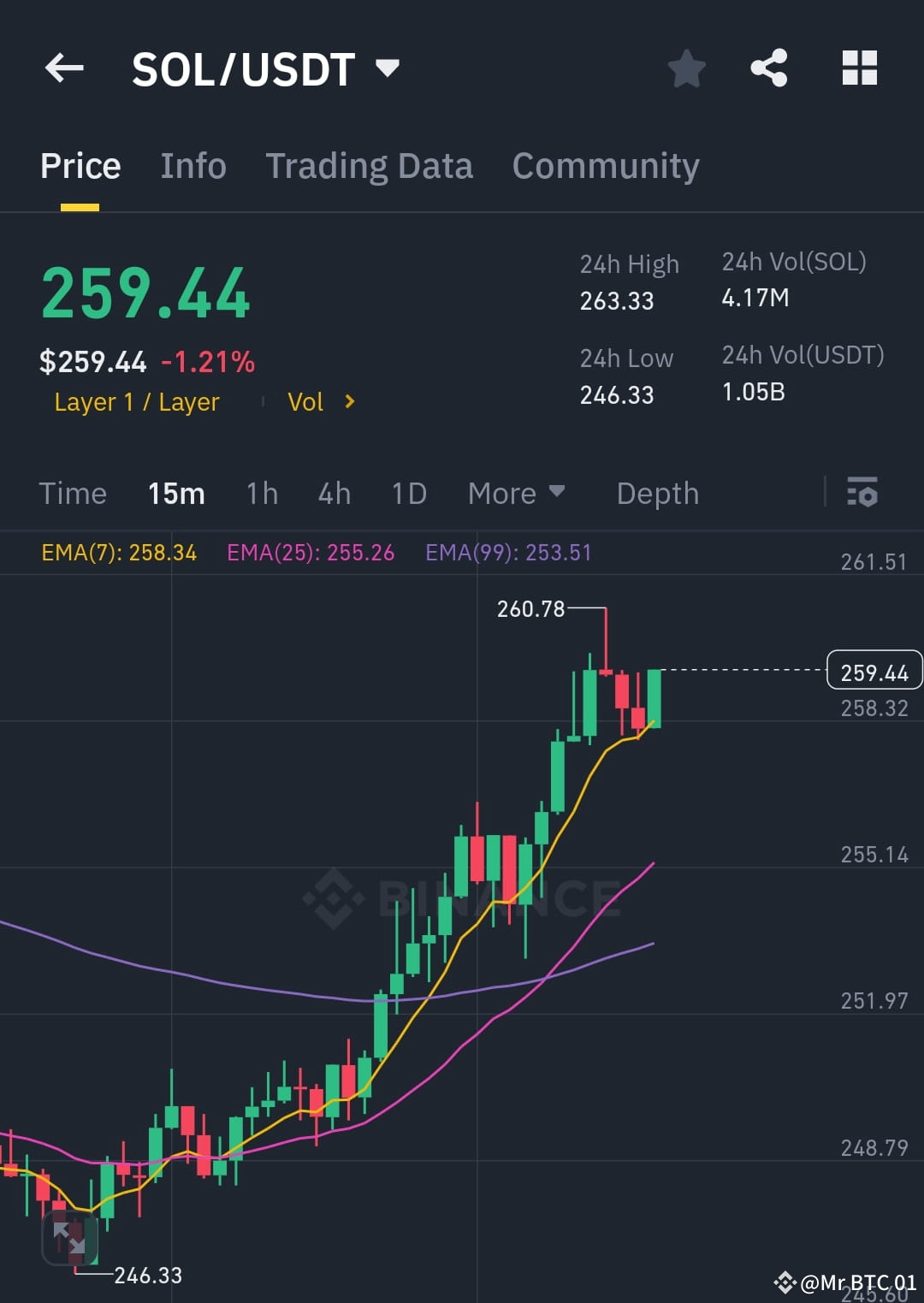Open the Community tab
924x1303 pixels.
pos(605,165)
